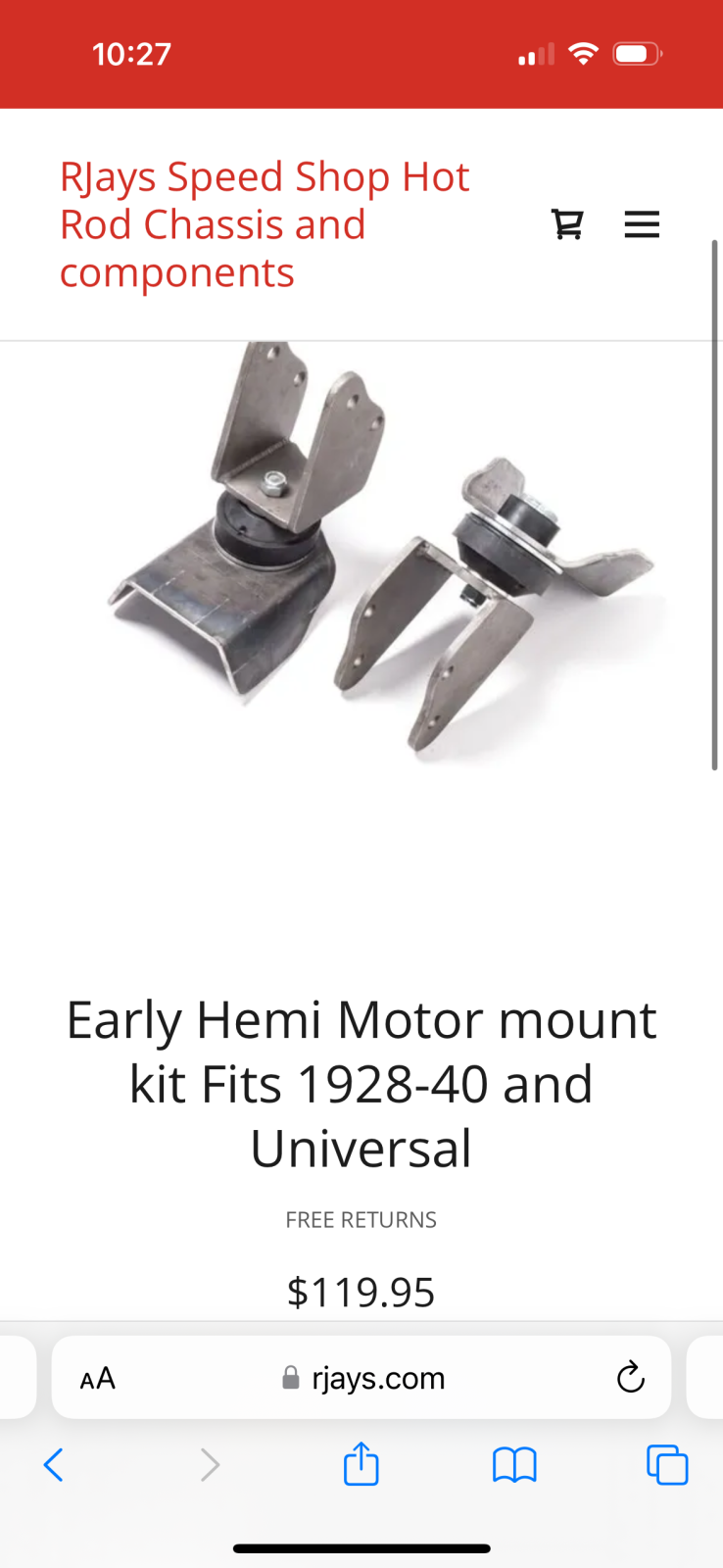Go to RJays Speed Shop homepage
Screen dimensions: 723x1568
[x=265, y=224]
